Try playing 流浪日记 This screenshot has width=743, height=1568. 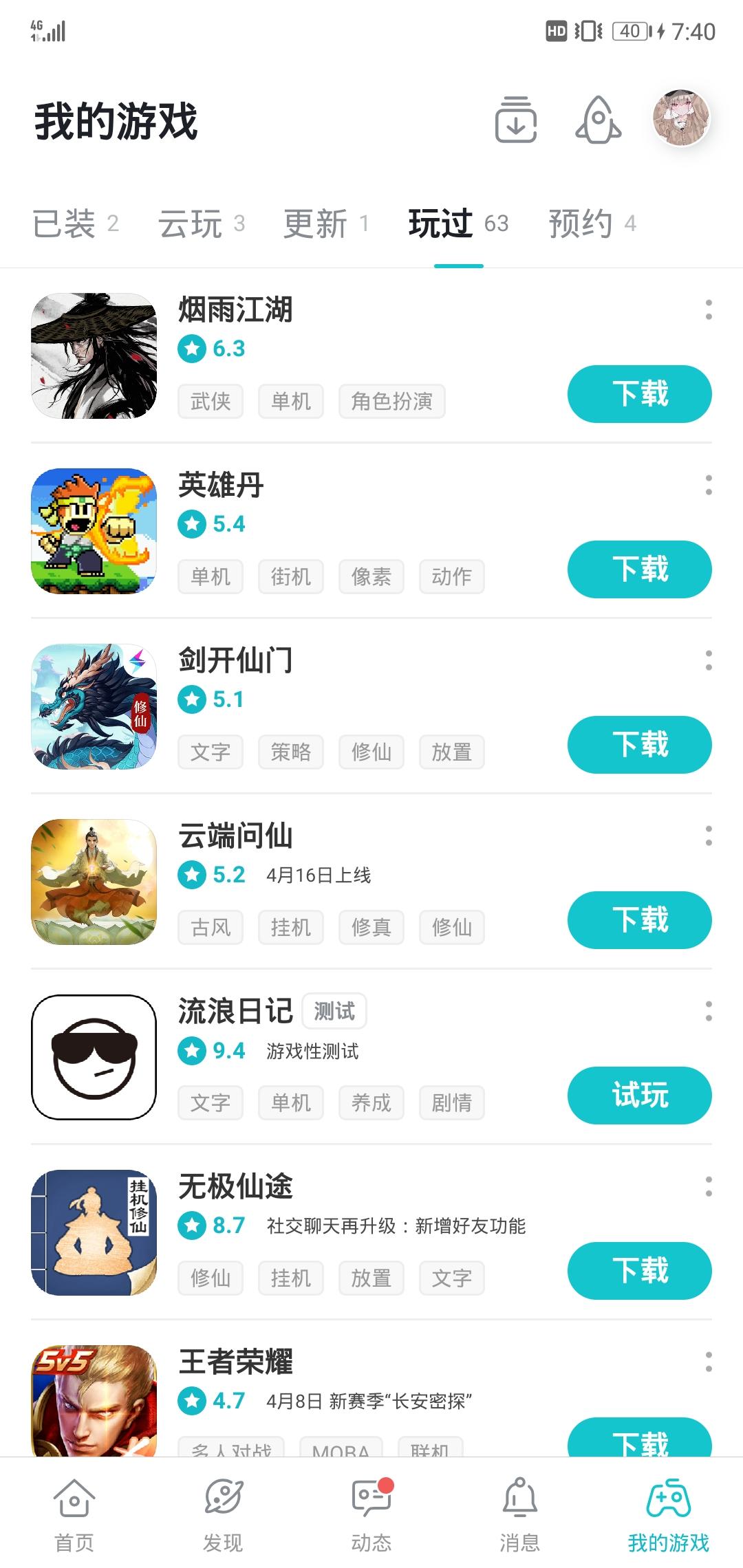pyautogui.click(x=639, y=1096)
